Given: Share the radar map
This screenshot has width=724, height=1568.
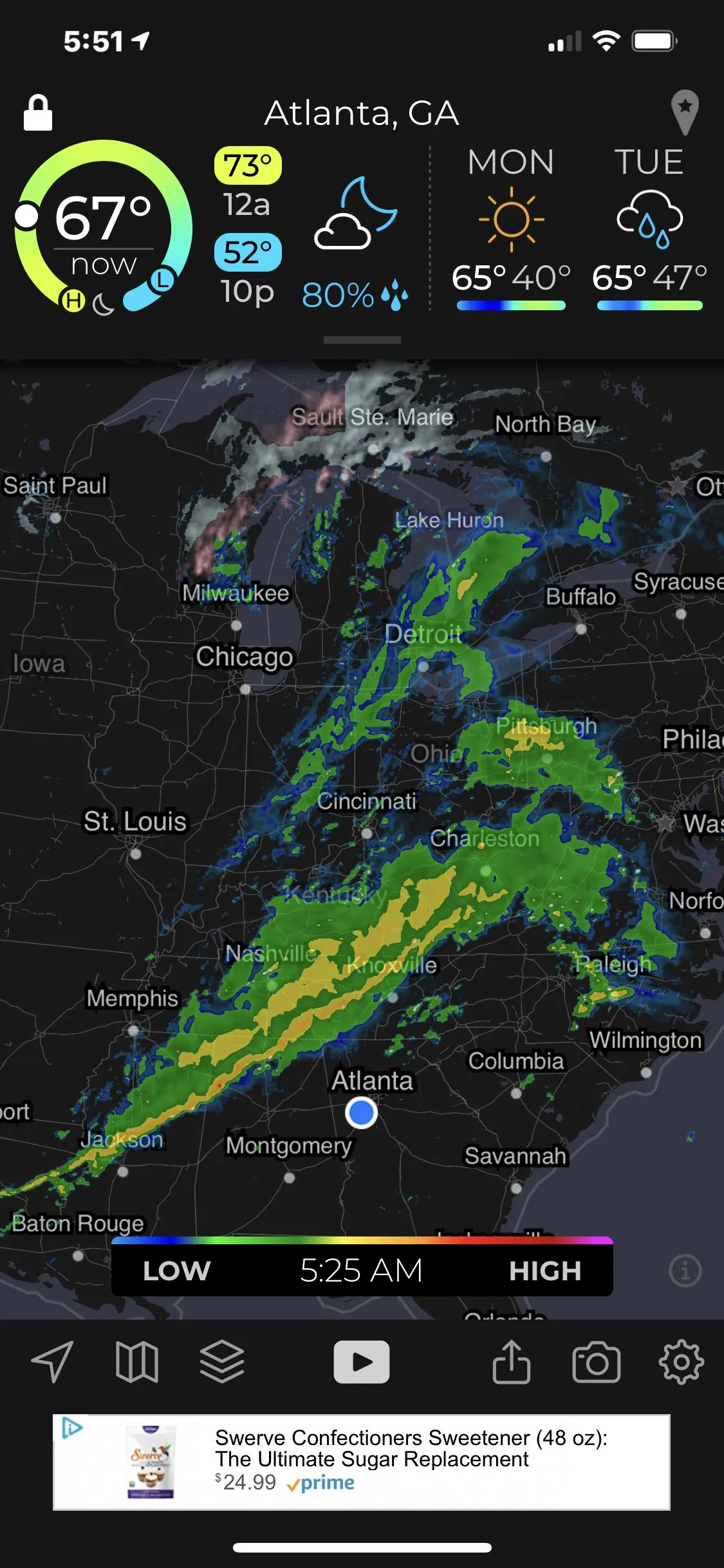Looking at the screenshot, I should point(511,1361).
